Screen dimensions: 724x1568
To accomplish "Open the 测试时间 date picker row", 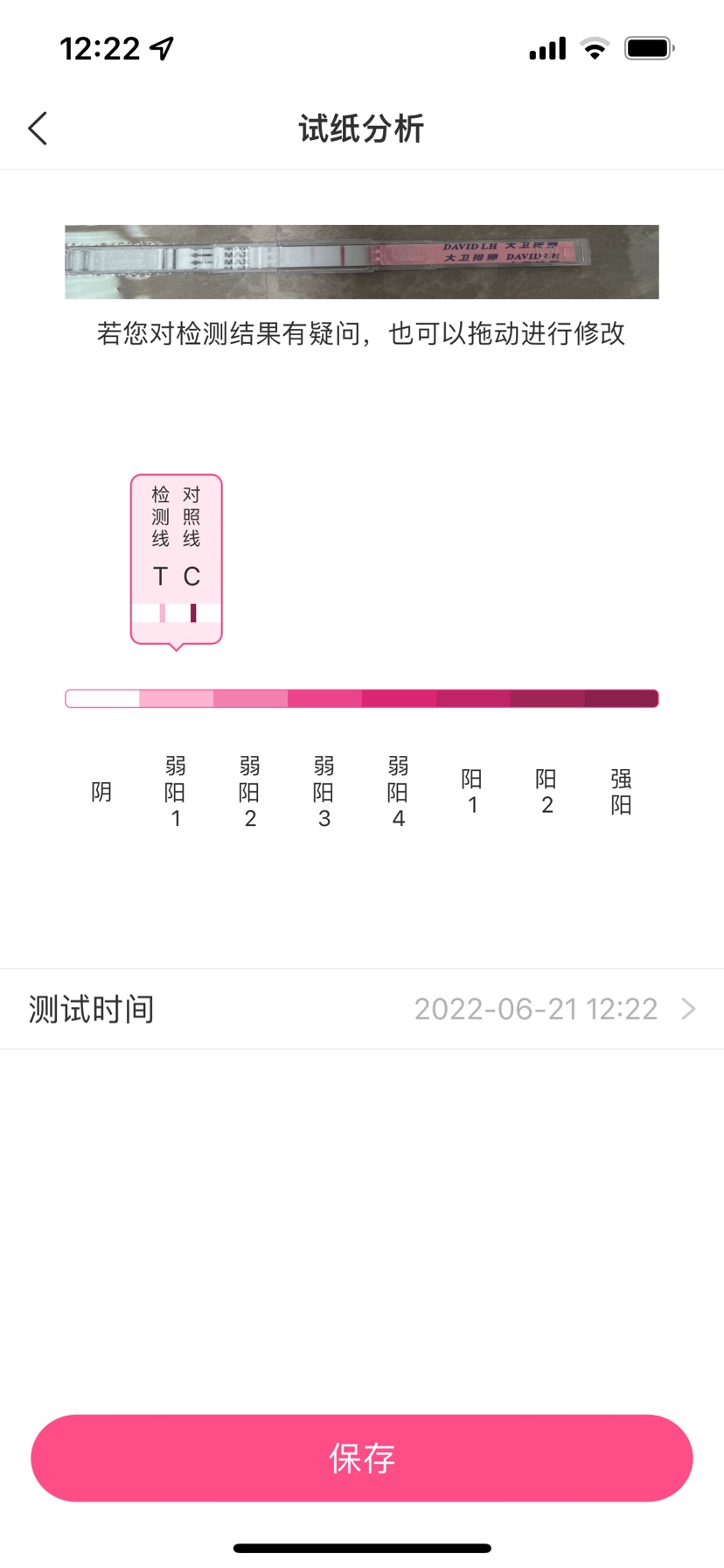I will (x=362, y=1009).
